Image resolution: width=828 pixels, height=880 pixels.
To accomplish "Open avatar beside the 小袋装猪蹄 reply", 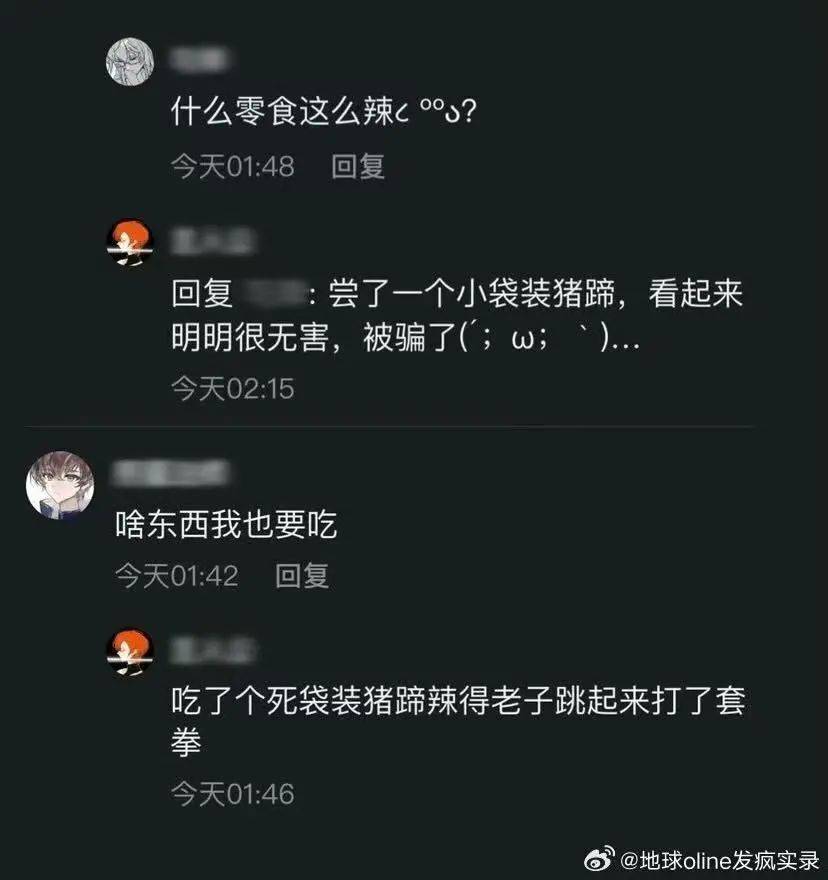I will coord(130,243).
